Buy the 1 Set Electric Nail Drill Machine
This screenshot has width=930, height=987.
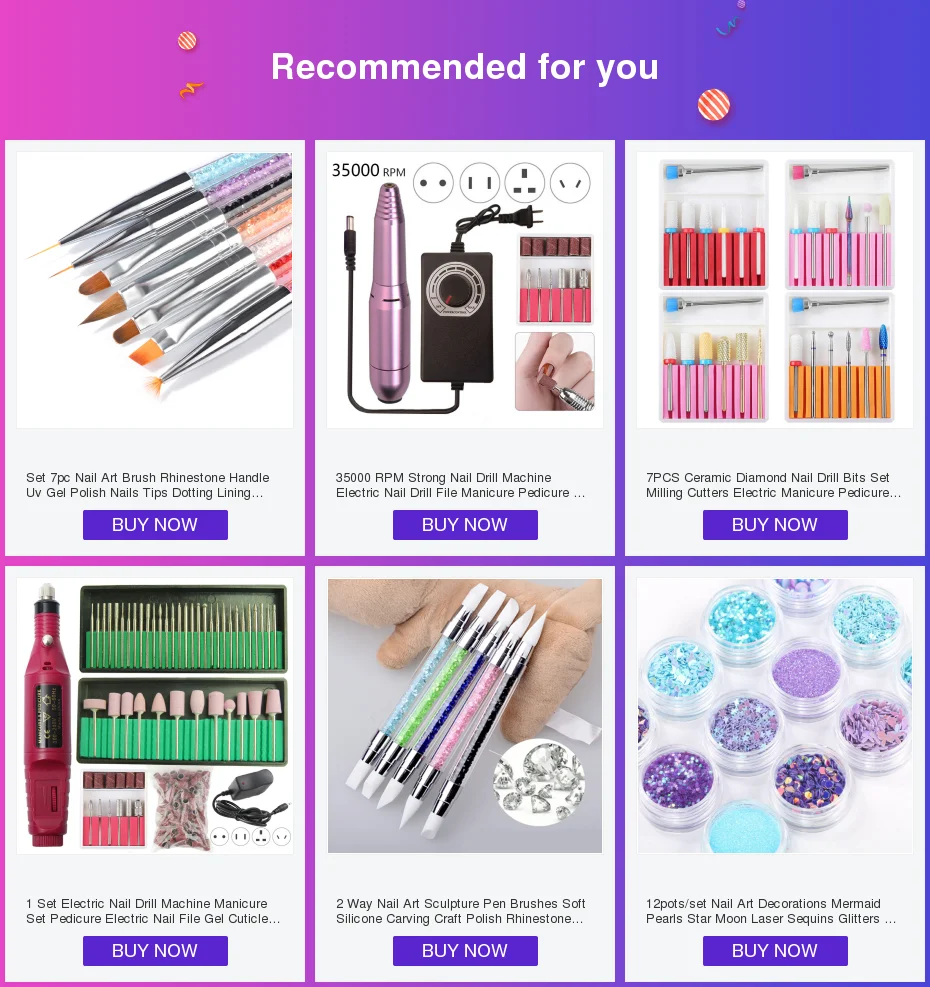pyautogui.click(x=155, y=950)
